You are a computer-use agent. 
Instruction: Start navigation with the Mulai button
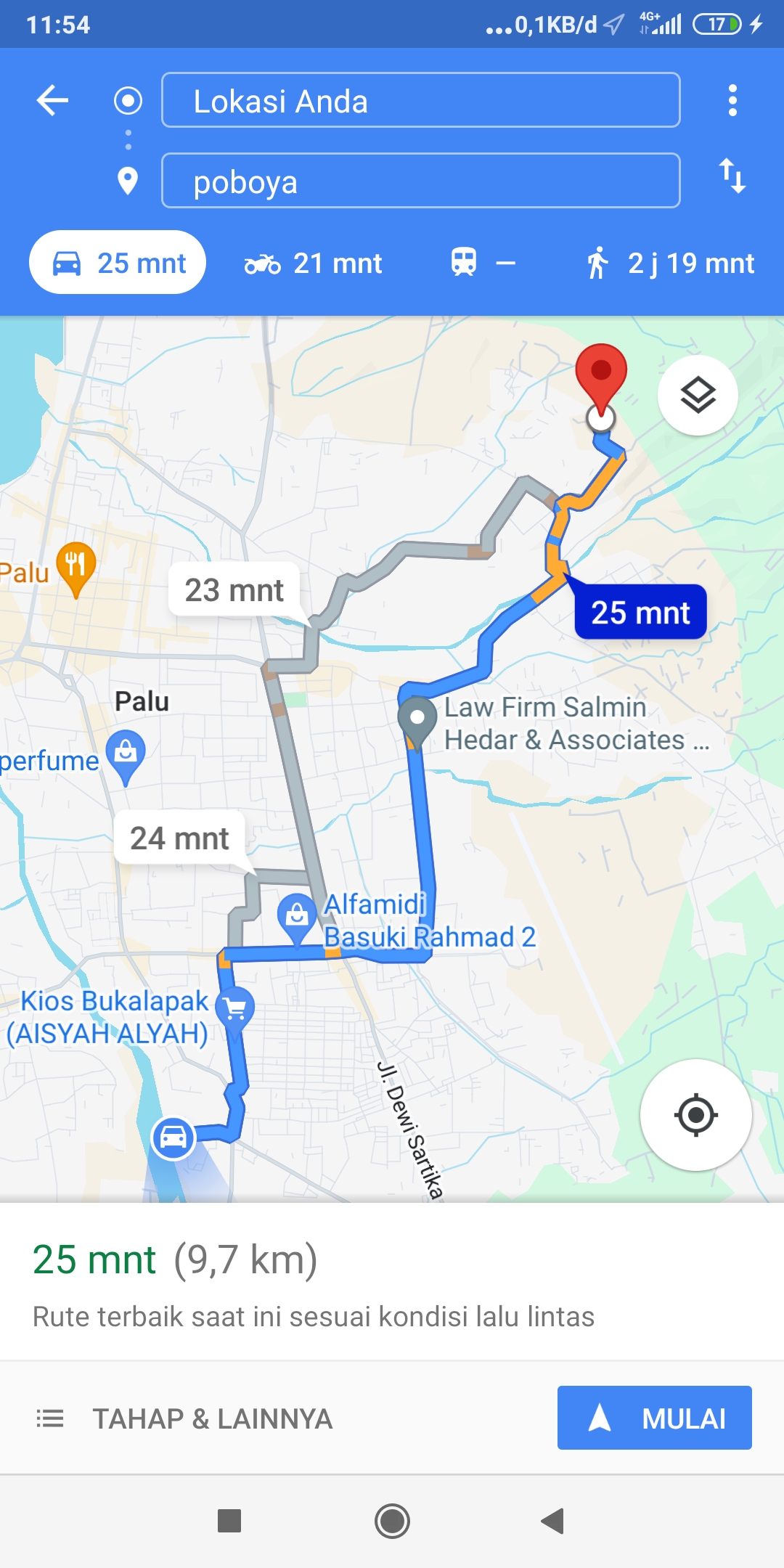click(x=655, y=1418)
